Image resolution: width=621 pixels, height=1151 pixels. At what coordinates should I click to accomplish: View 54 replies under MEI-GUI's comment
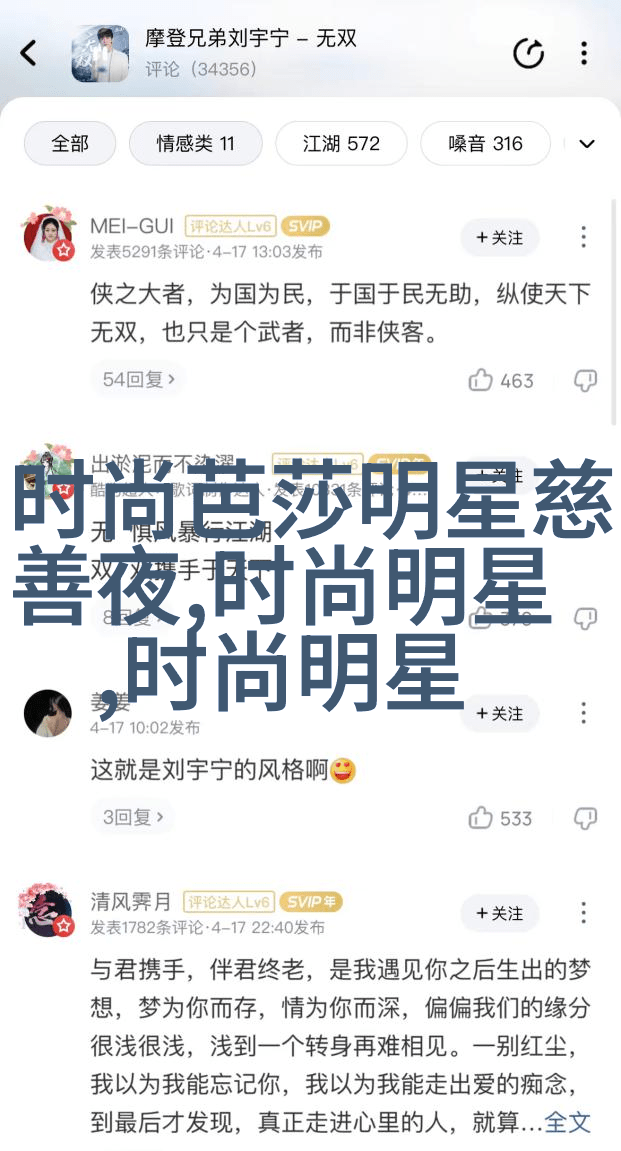coord(139,379)
